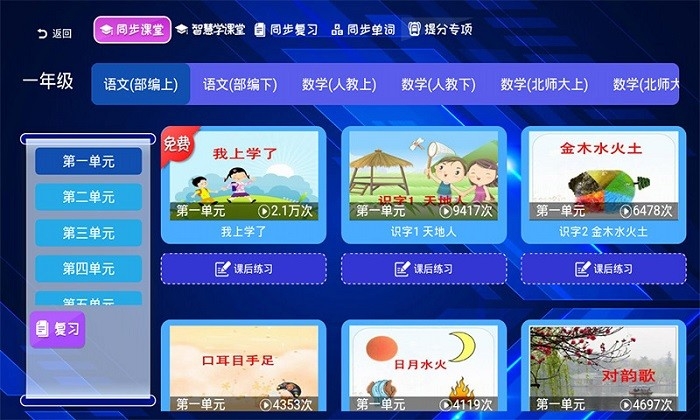Tap the 返回 back button
Screen dimensions: 700x420
pyautogui.click(x=54, y=33)
